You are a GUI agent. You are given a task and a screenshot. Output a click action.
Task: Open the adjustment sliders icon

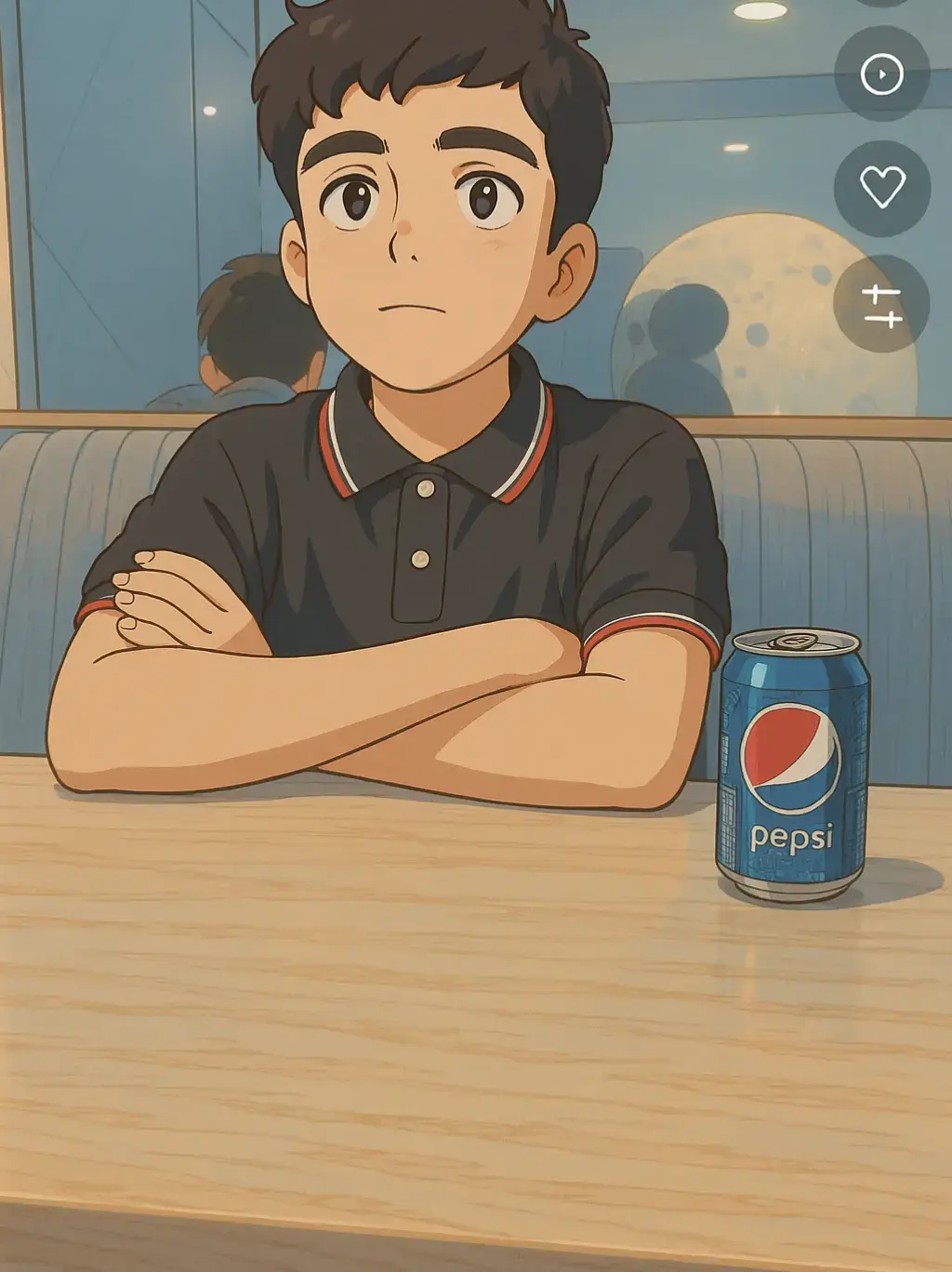pos(881,304)
